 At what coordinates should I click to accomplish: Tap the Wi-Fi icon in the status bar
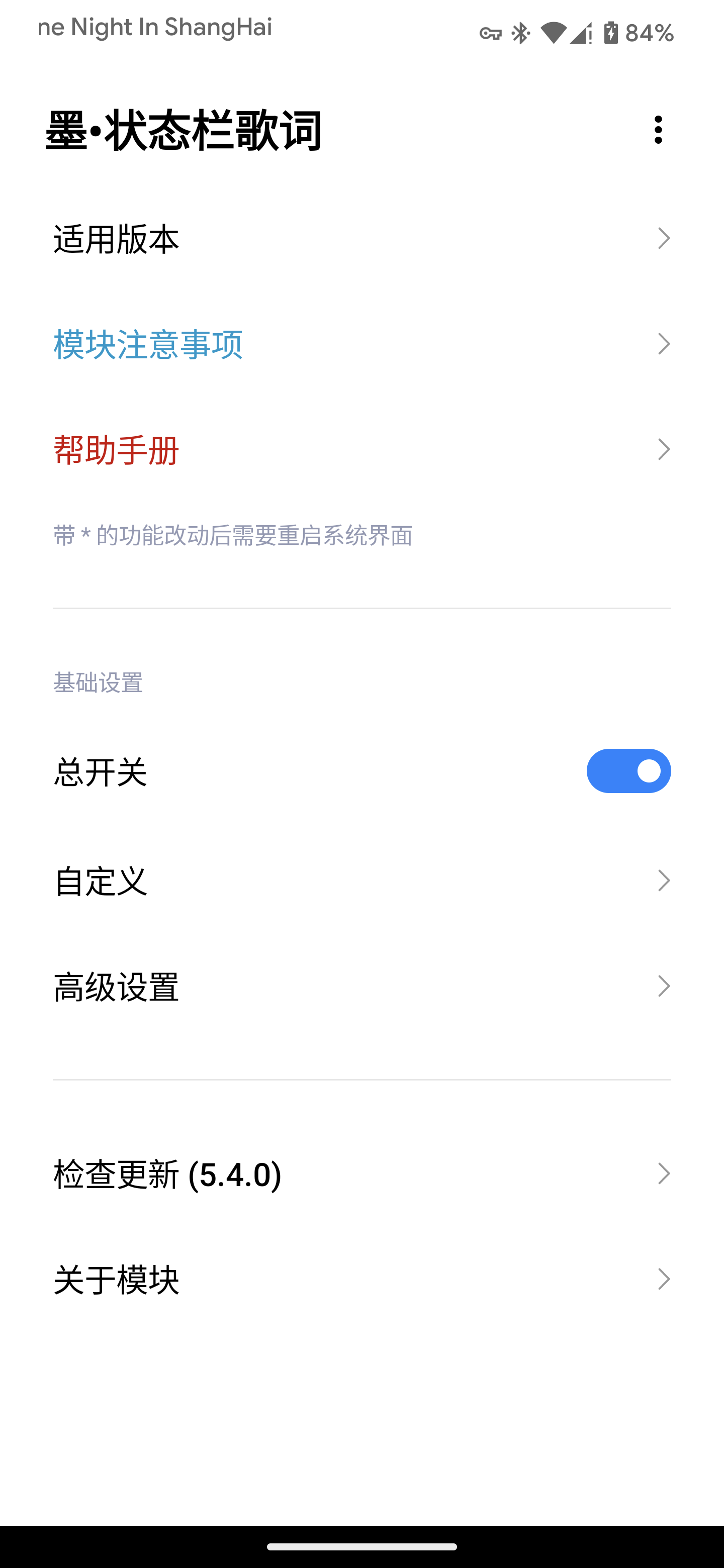(x=554, y=32)
